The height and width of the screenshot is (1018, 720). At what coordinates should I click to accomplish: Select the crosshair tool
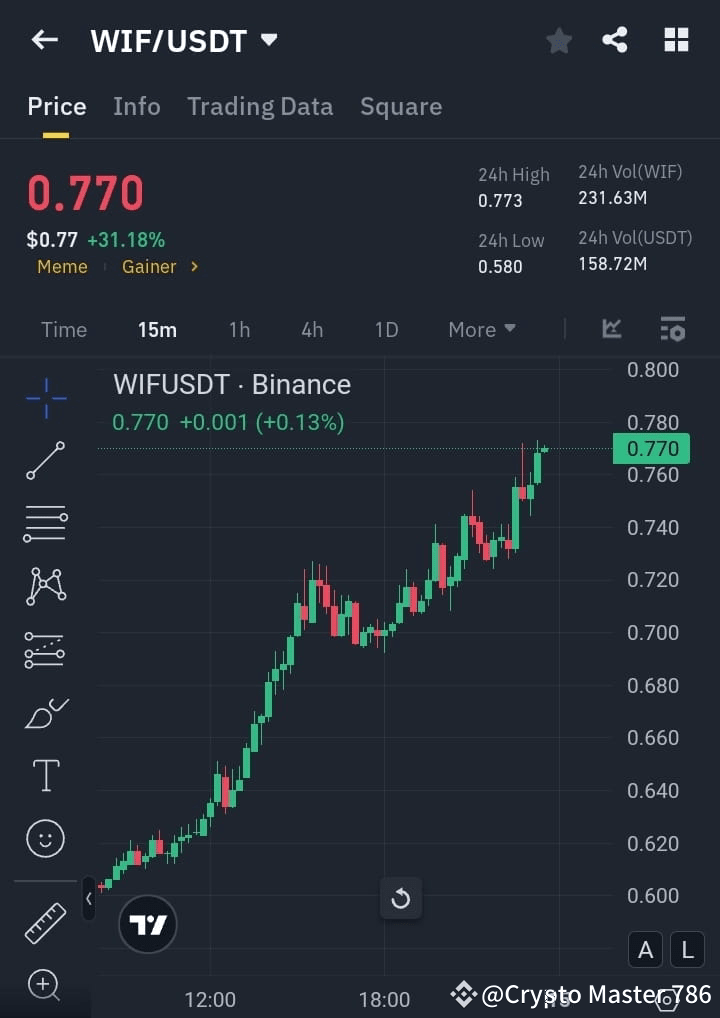click(x=44, y=399)
